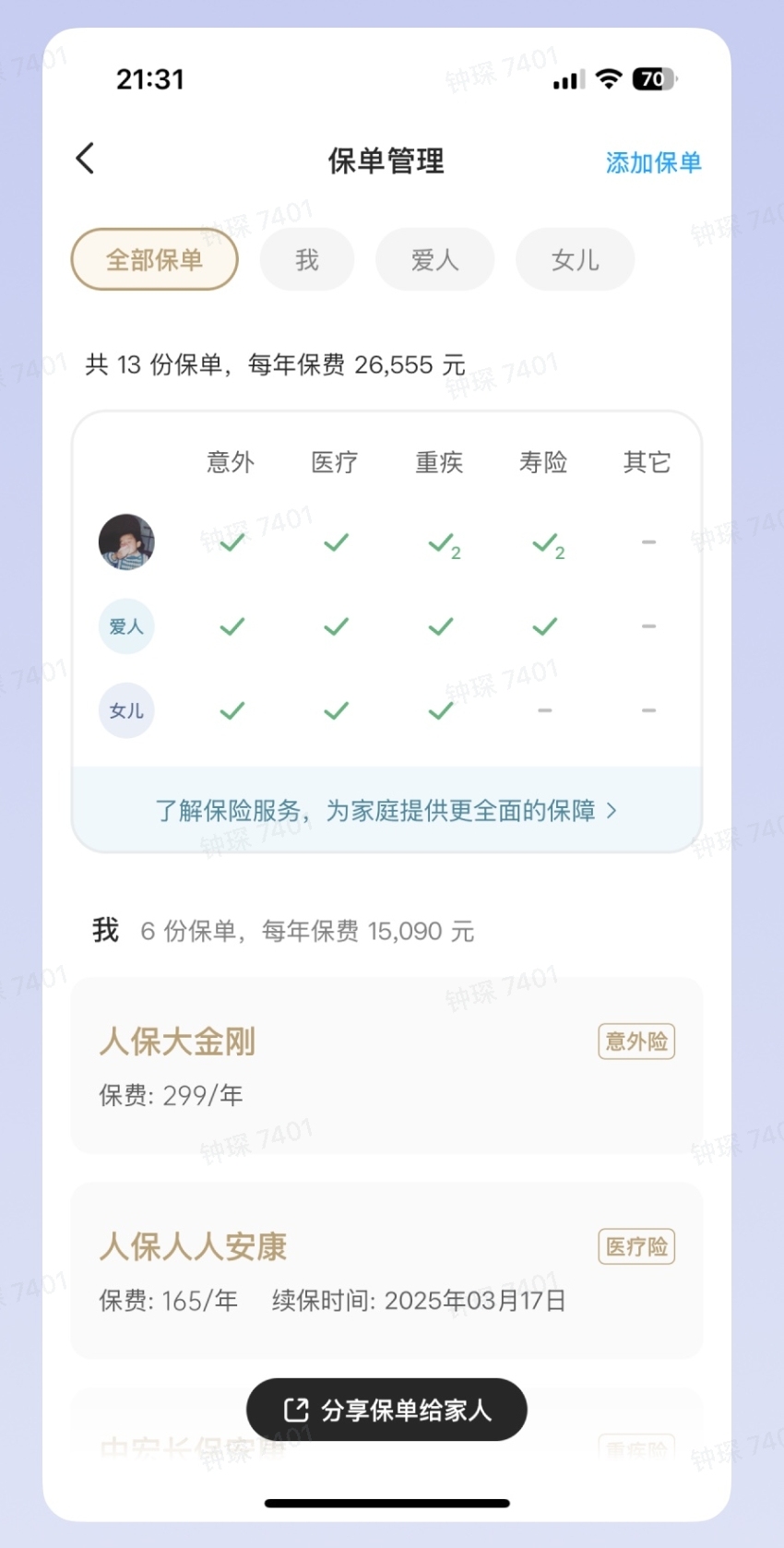Go back from 保单管理 page
Image resolution: width=784 pixels, height=1548 pixels.
click(x=85, y=159)
